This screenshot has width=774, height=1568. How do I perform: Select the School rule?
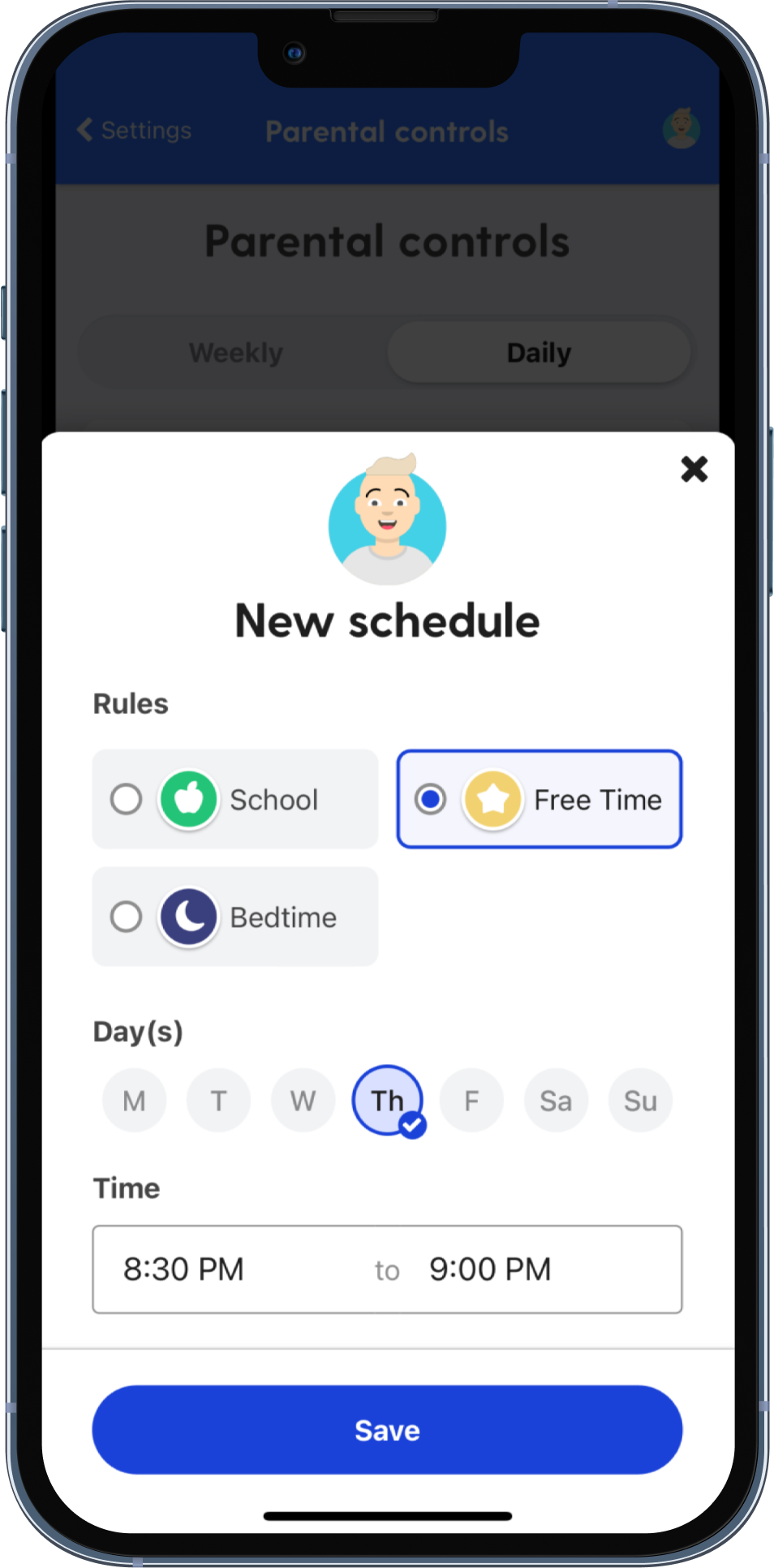pyautogui.click(x=235, y=799)
